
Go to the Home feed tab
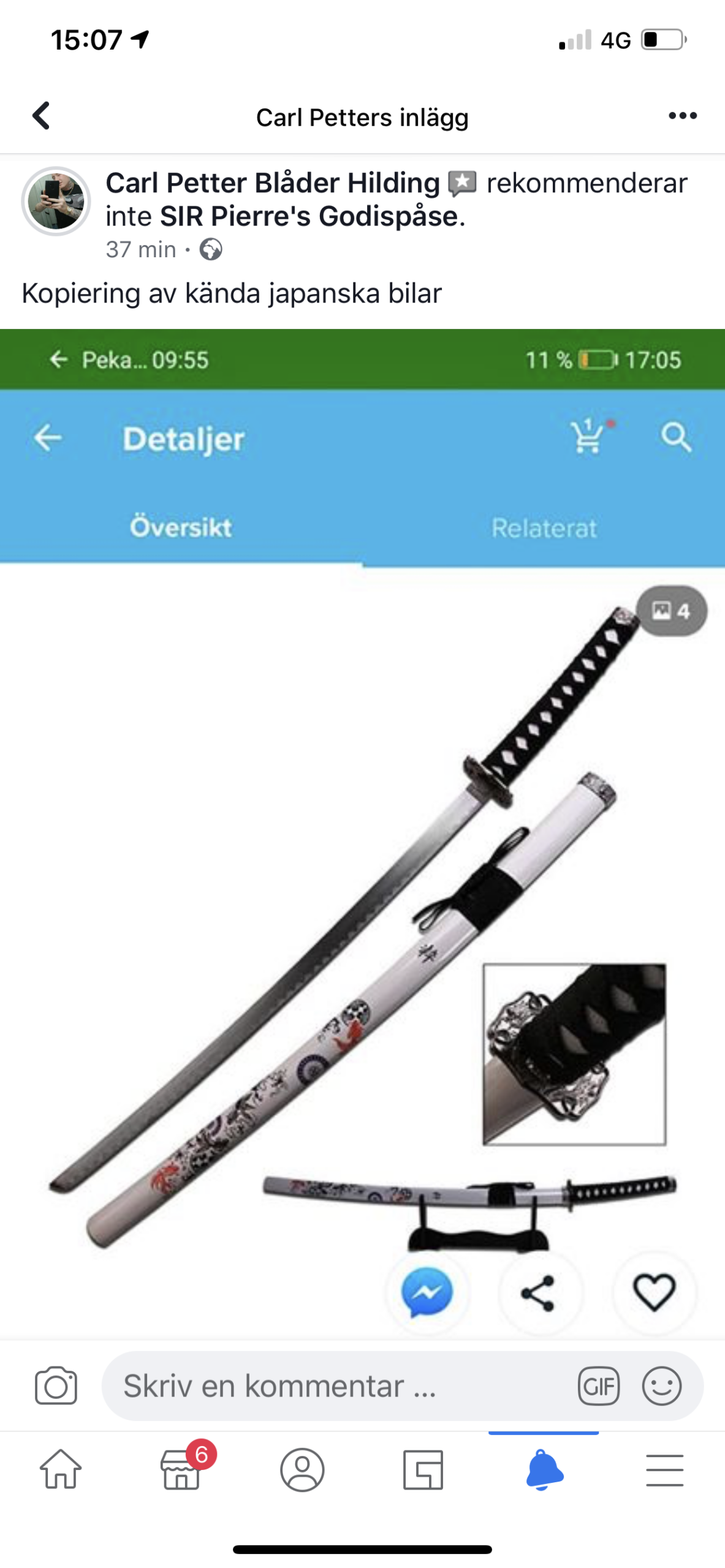tap(61, 1469)
